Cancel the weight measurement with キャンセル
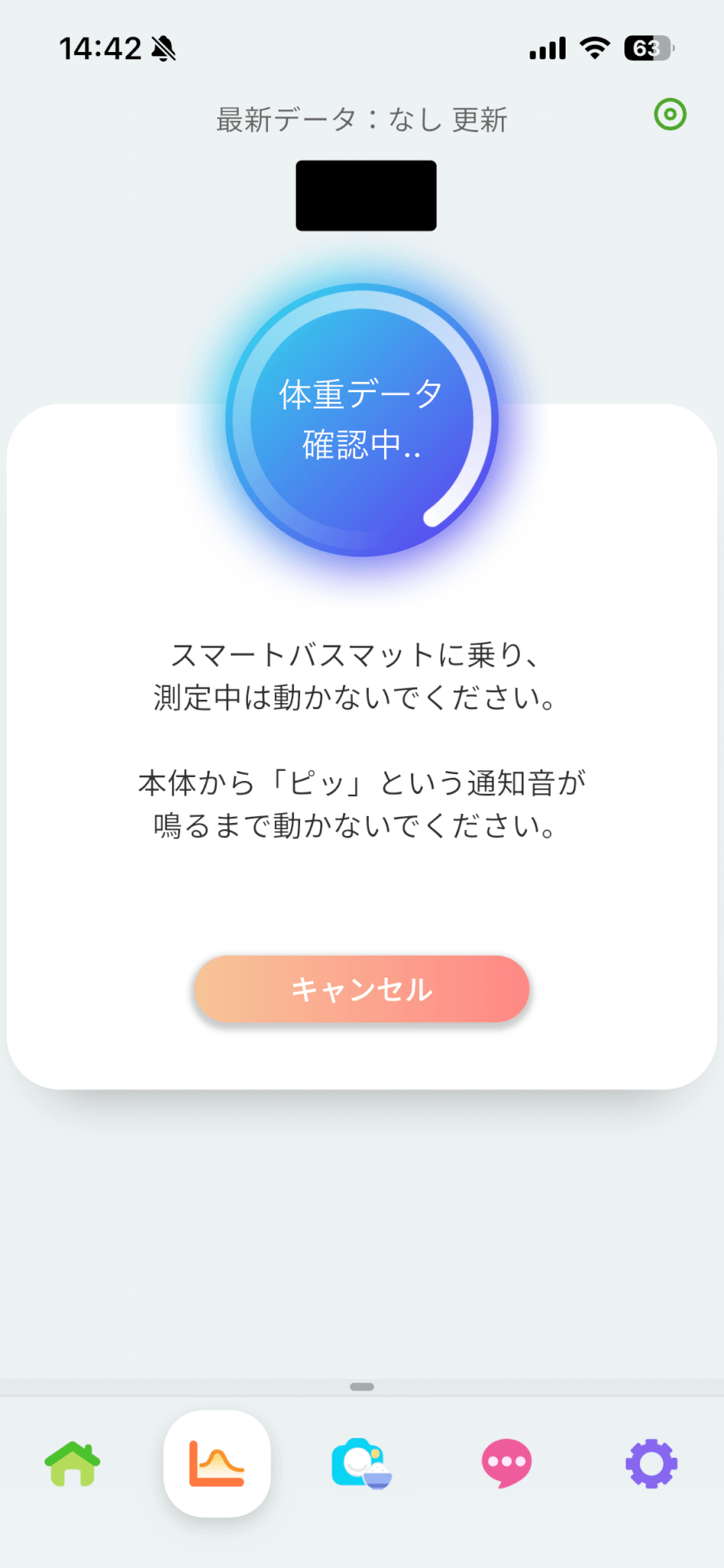 [361, 988]
